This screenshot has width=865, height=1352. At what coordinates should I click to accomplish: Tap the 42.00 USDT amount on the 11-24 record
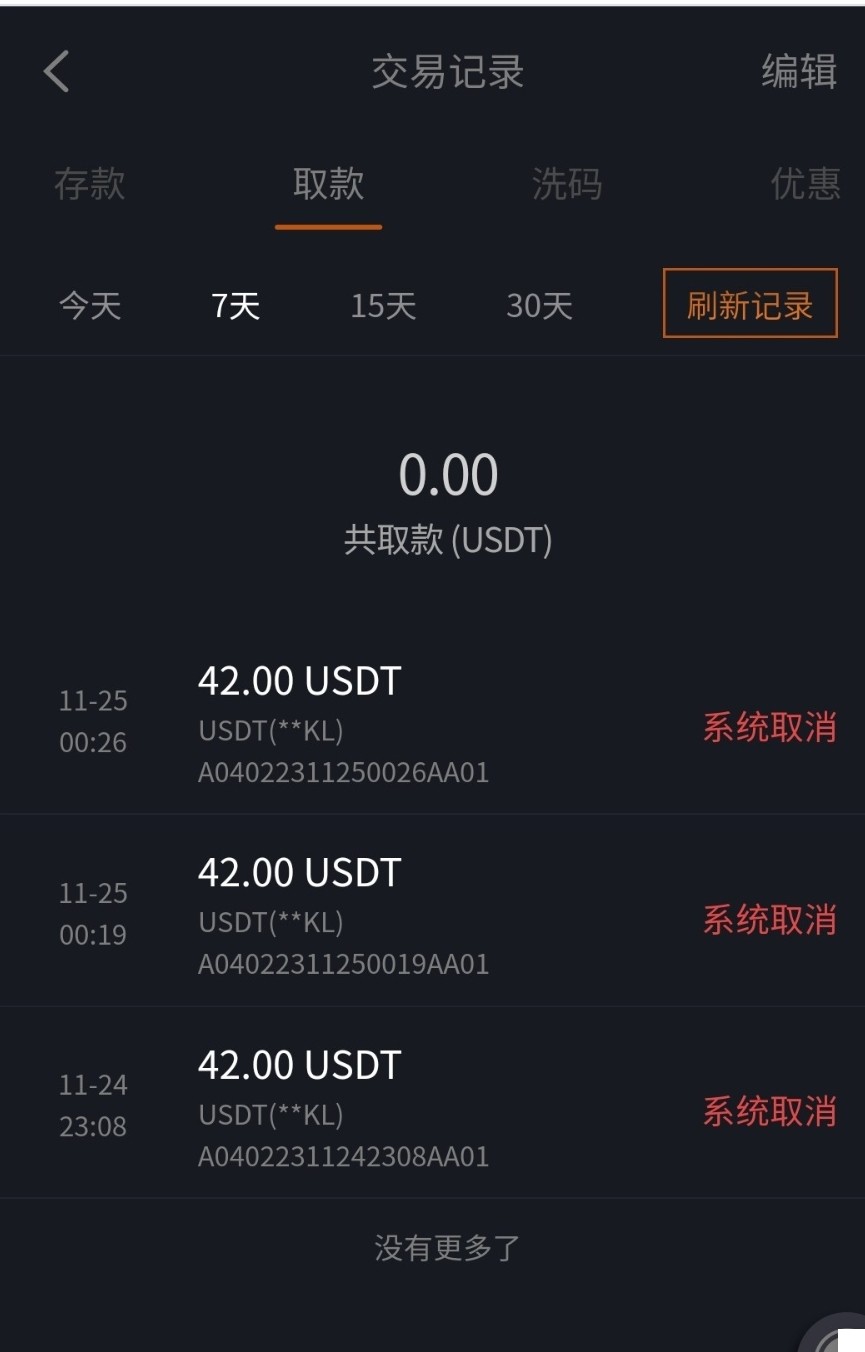(300, 1064)
